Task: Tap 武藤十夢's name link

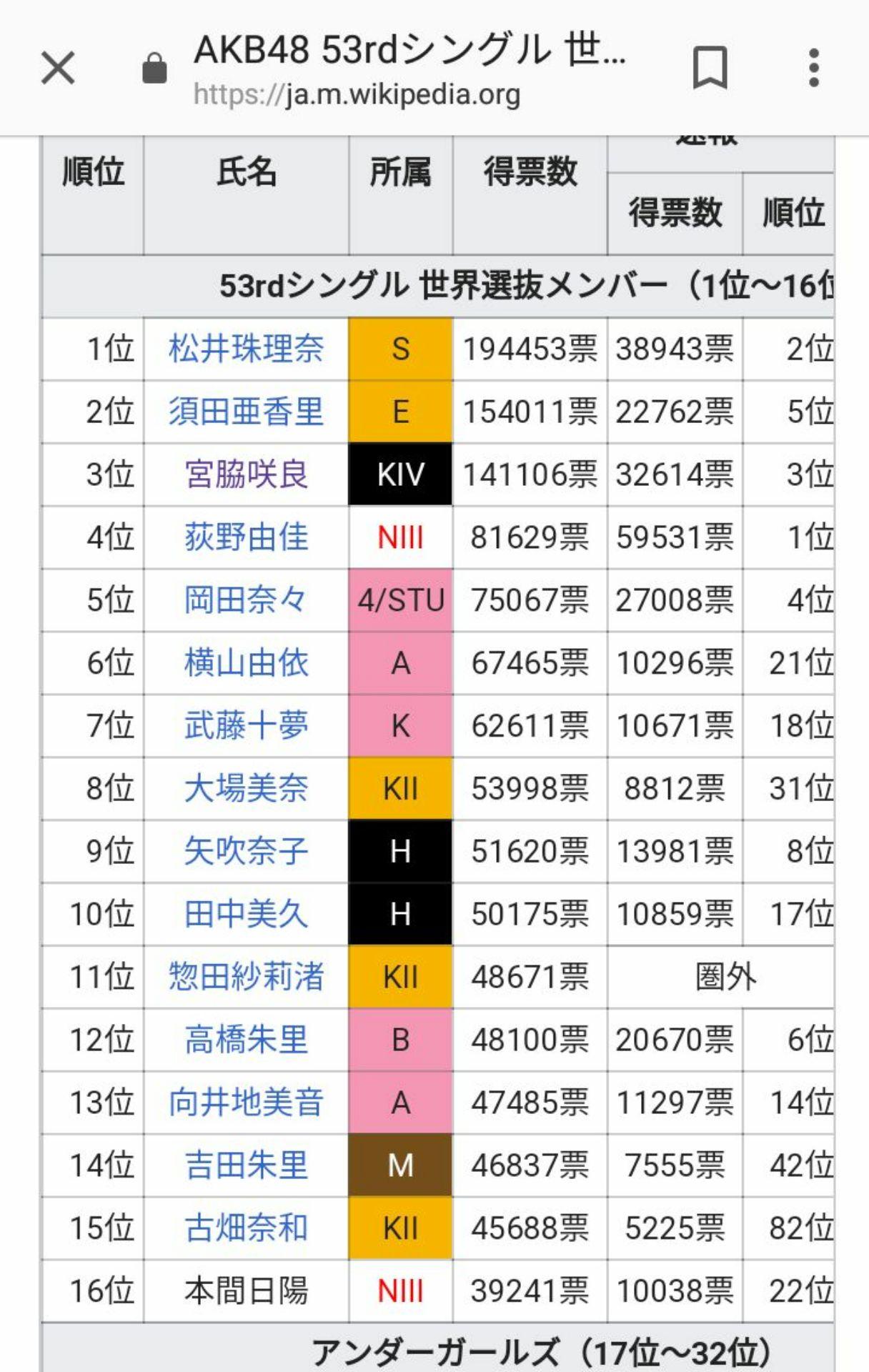Action: [244, 727]
